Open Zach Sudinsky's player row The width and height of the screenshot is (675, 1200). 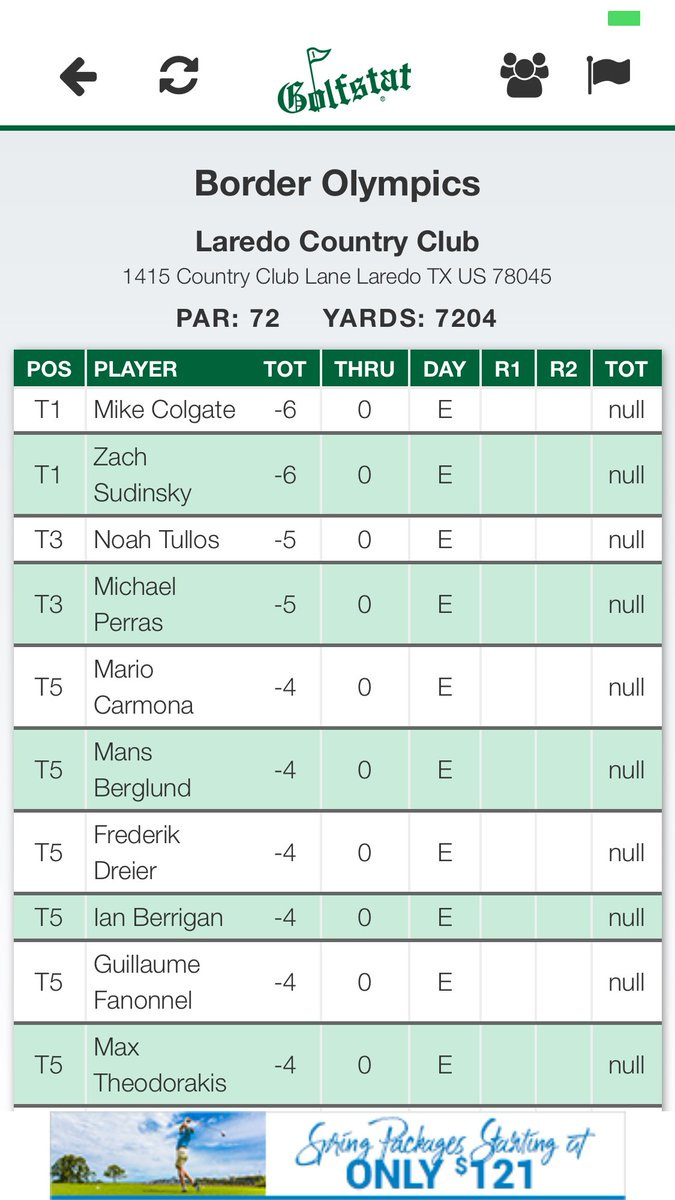[x=337, y=475]
